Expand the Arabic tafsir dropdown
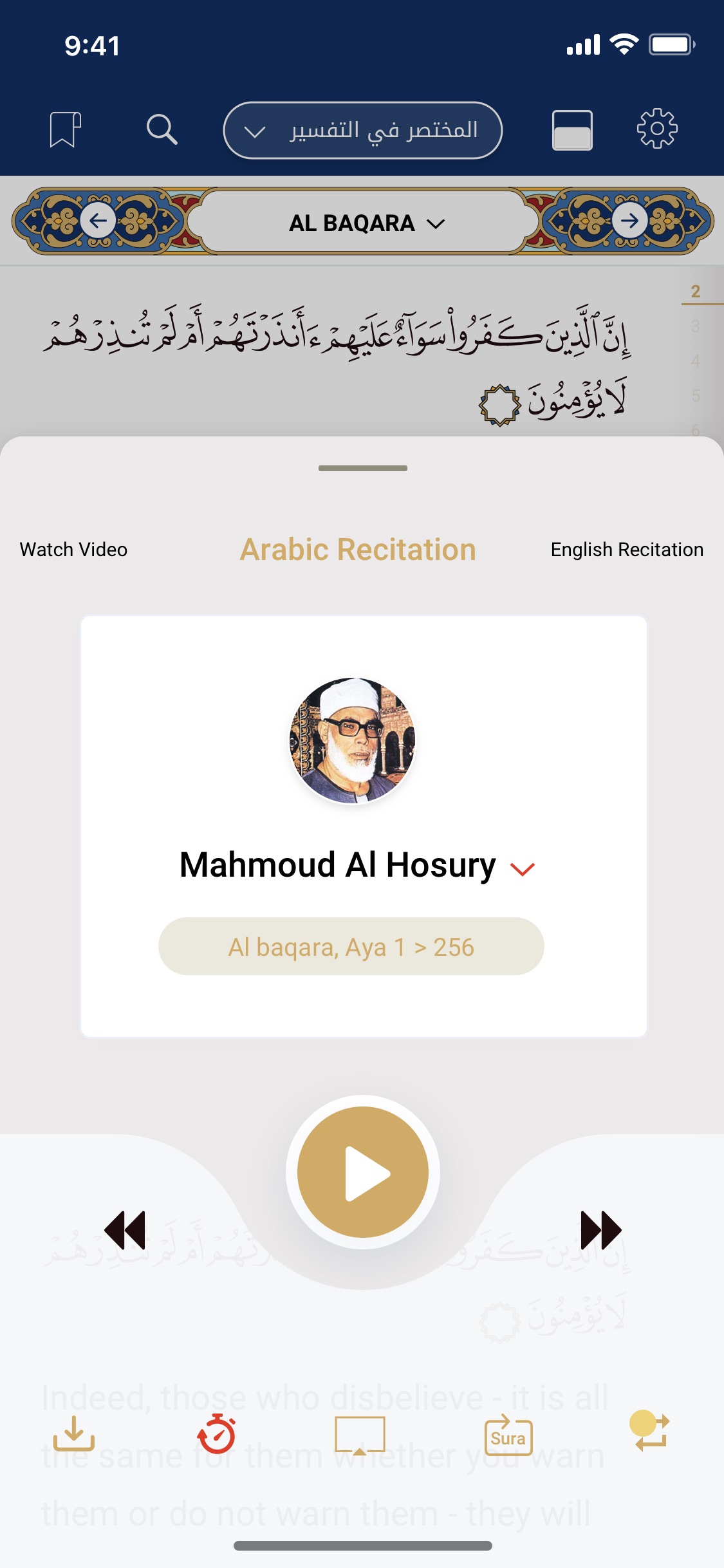The image size is (724, 1568). [362, 130]
